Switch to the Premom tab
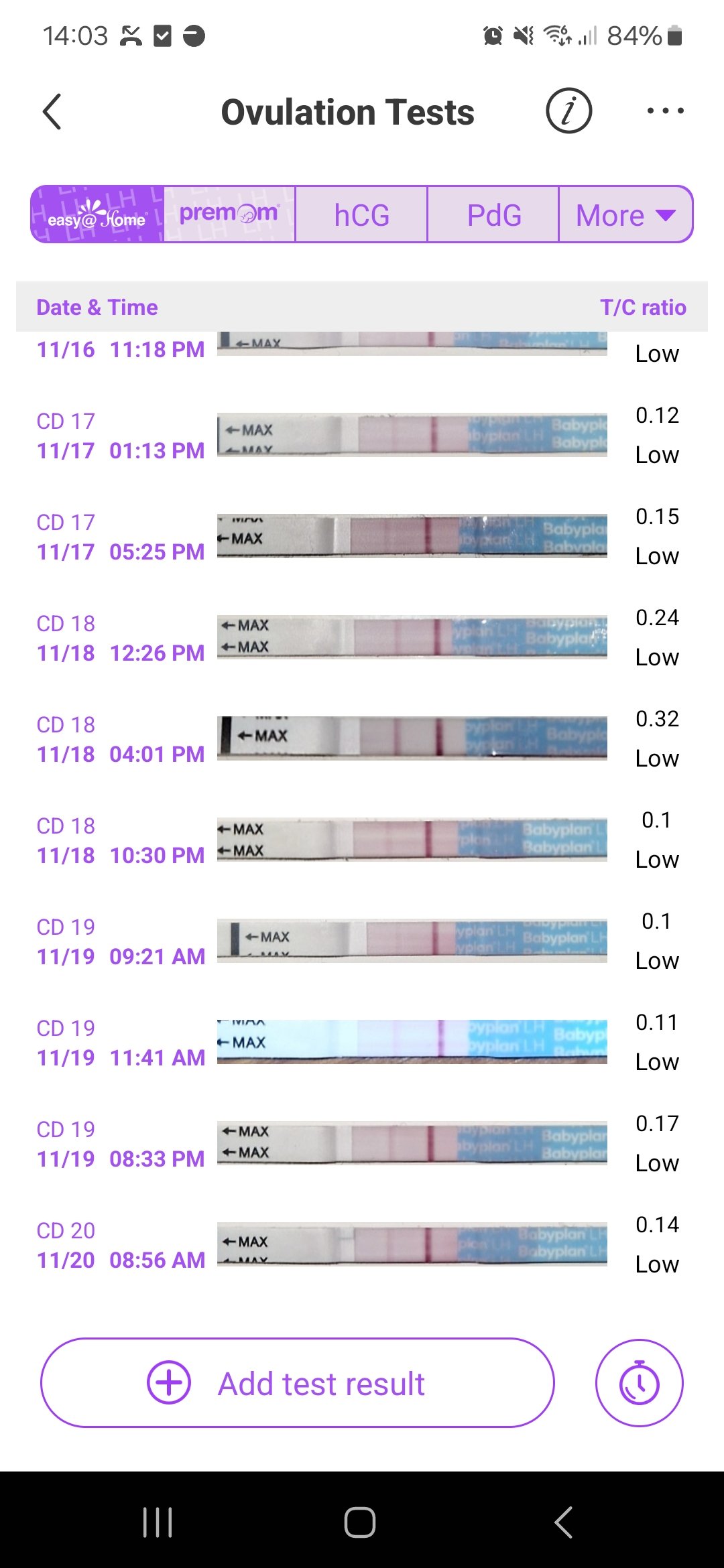 coord(229,214)
